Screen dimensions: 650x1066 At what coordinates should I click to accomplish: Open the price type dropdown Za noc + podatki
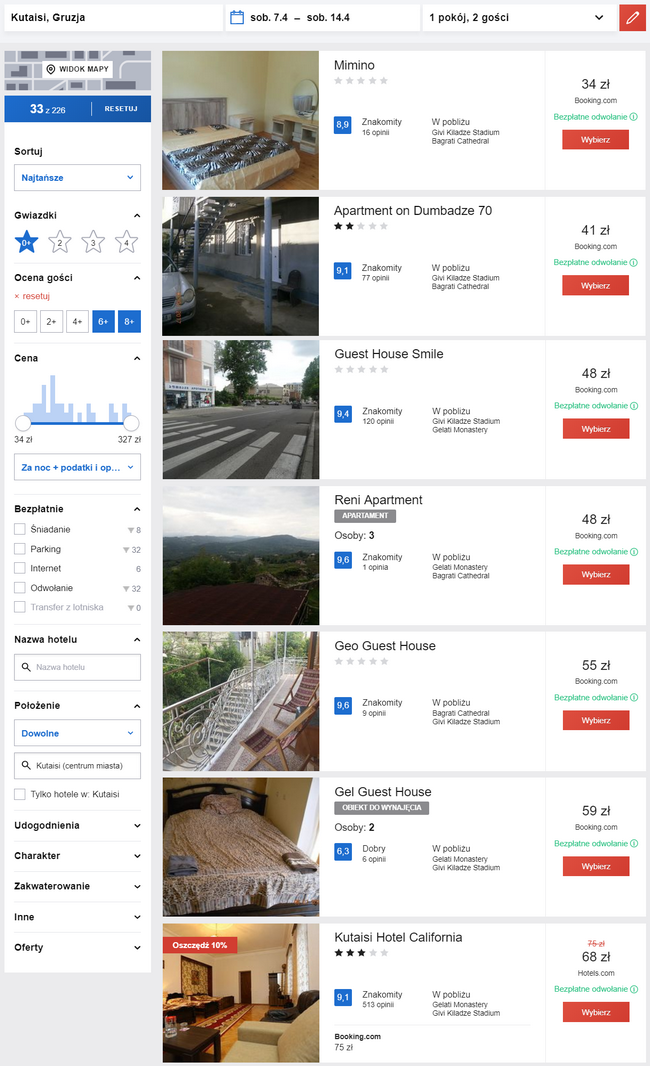coord(78,467)
